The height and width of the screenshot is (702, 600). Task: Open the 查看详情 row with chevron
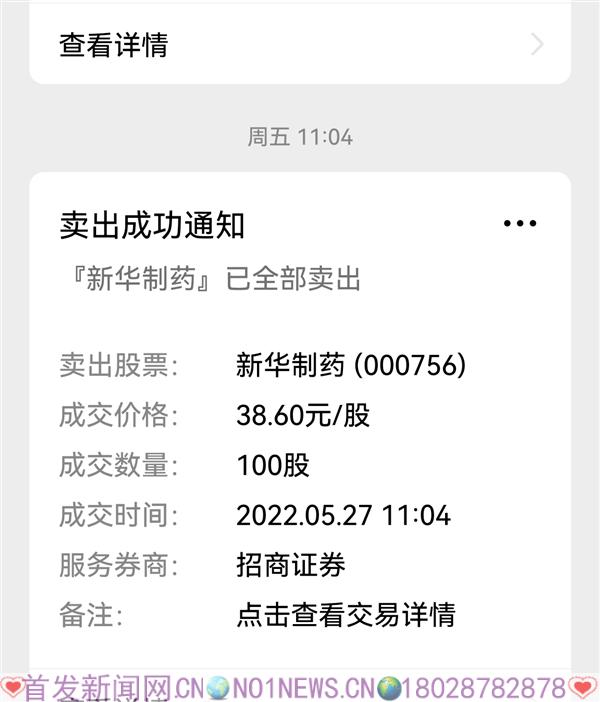pyautogui.click(x=300, y=45)
